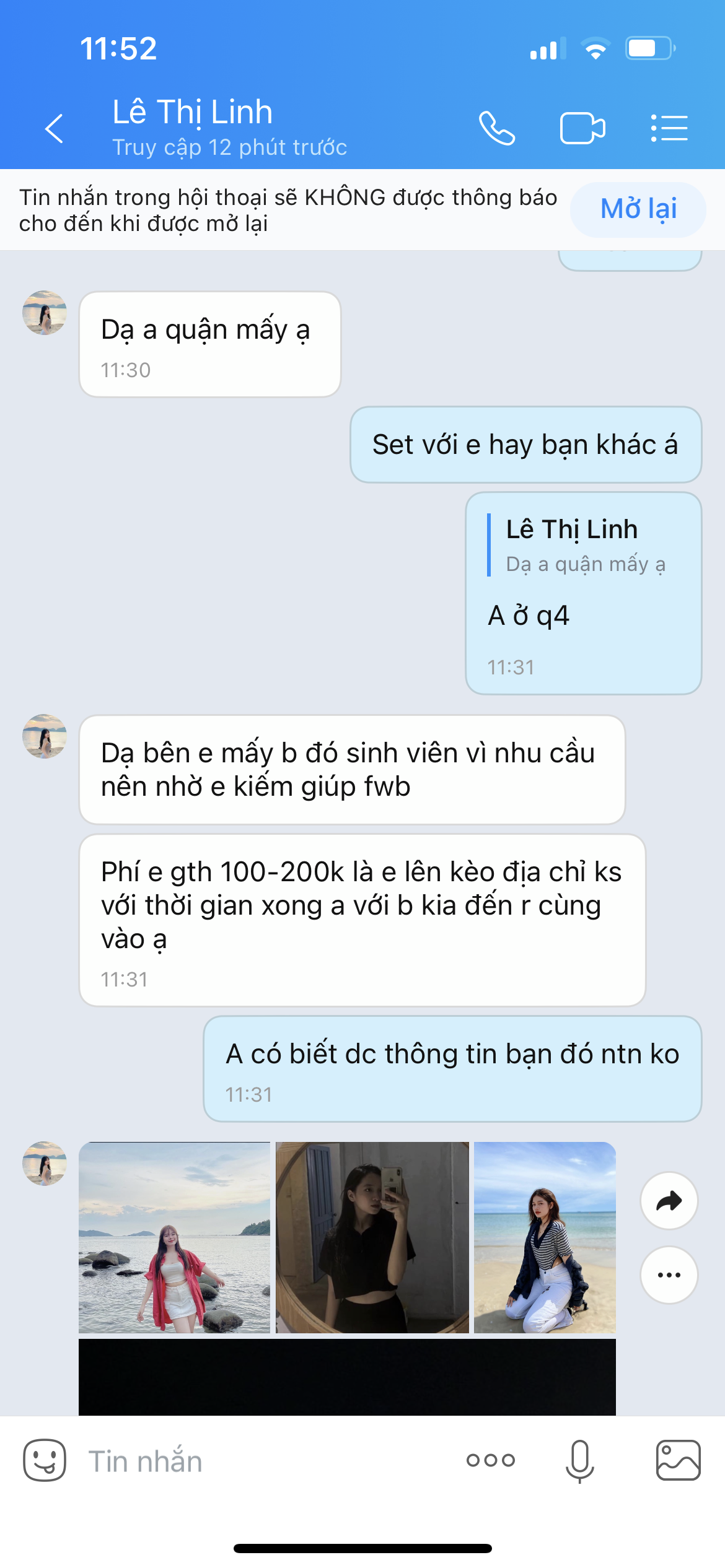Tap the avatar beside Dạ a quận mấy ạ
Image resolution: width=725 pixels, height=1568 pixels.
coord(45,313)
